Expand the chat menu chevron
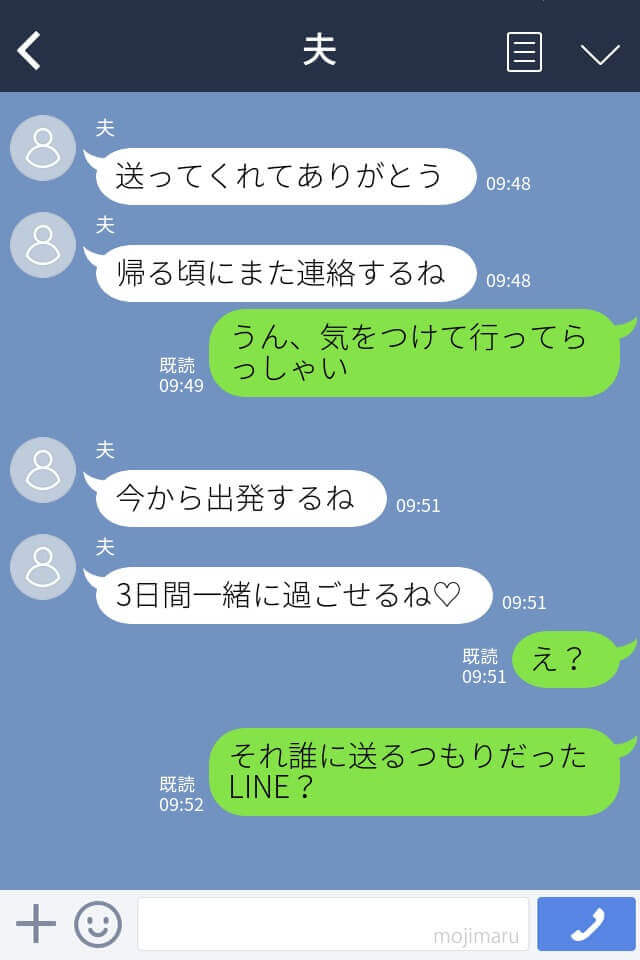Image resolution: width=640 pixels, height=960 pixels. [600, 53]
